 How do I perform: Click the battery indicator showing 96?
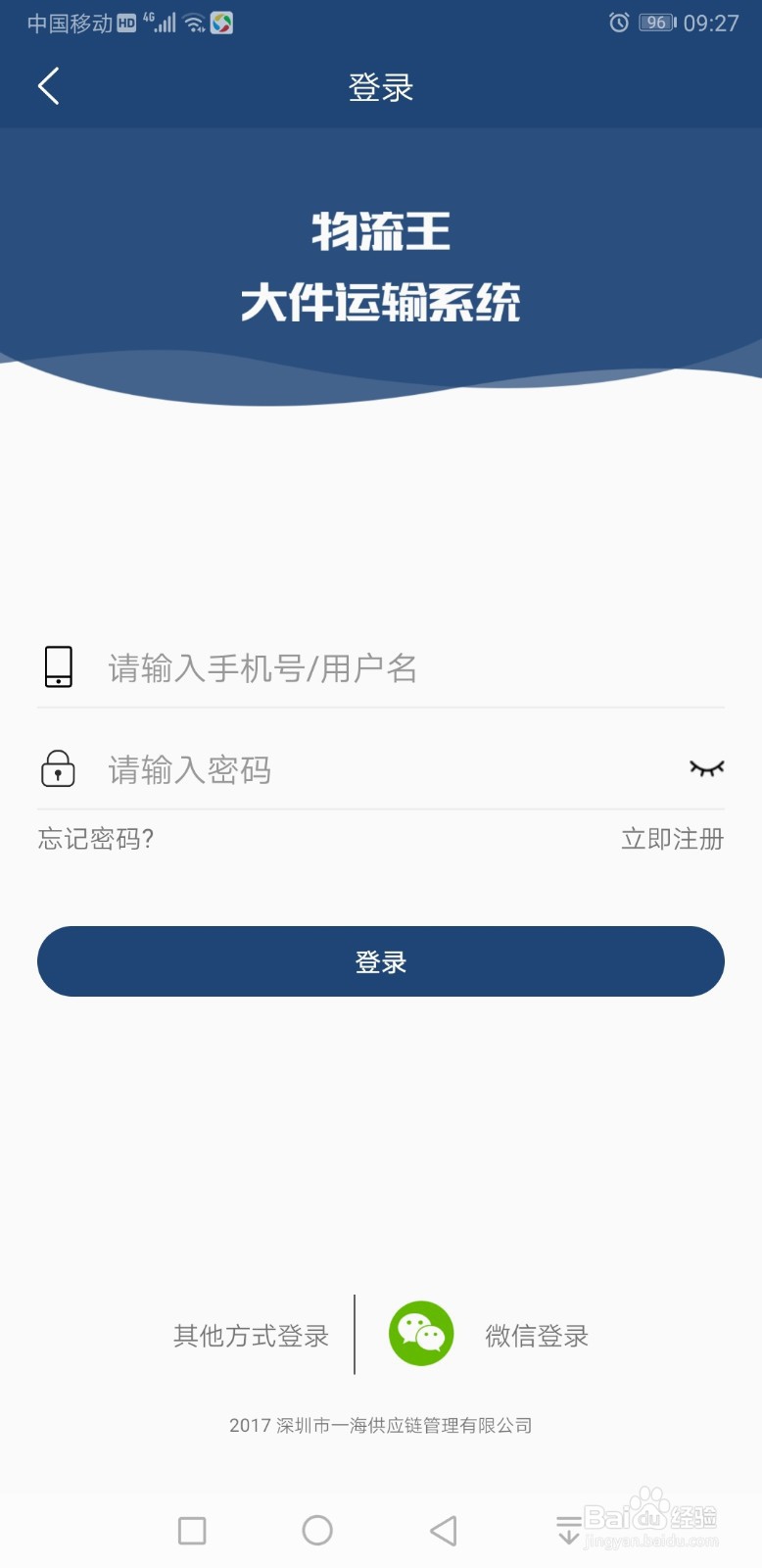(x=656, y=22)
